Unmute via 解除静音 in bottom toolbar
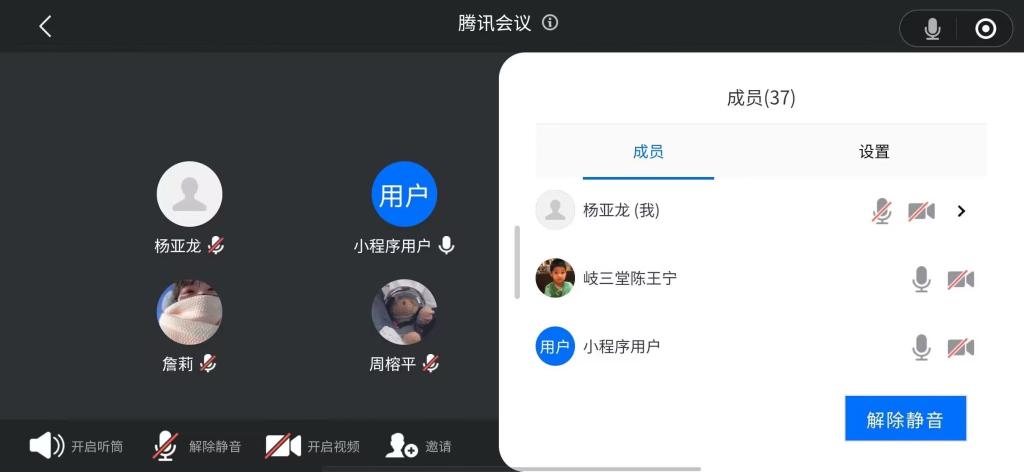 197,446
